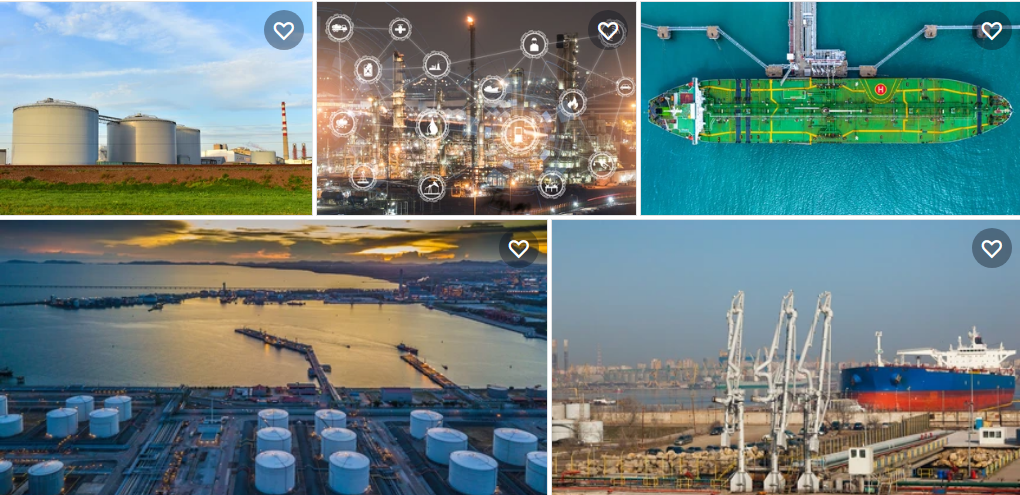Favorite the sunset harbor tank farm photo
Image resolution: width=1020 pixels, height=495 pixels.
[x=518, y=248]
